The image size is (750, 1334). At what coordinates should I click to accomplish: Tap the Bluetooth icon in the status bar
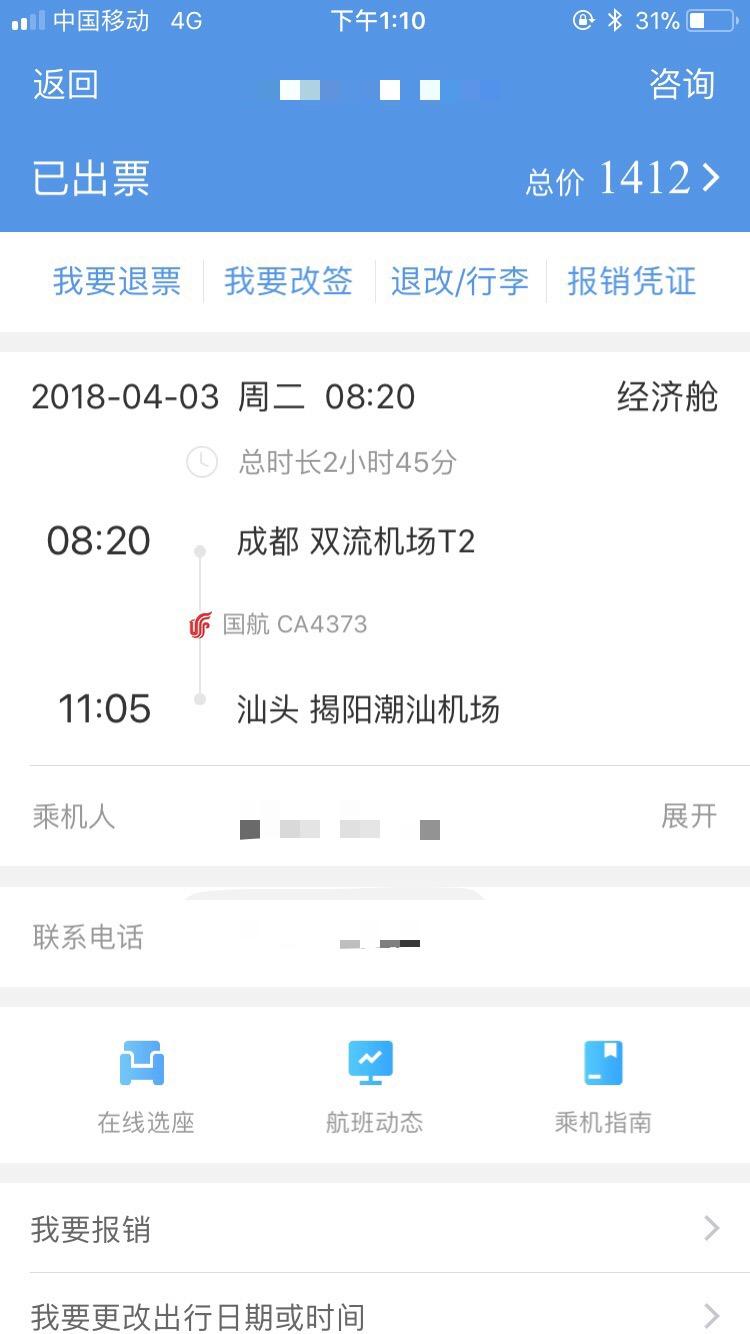pos(615,19)
